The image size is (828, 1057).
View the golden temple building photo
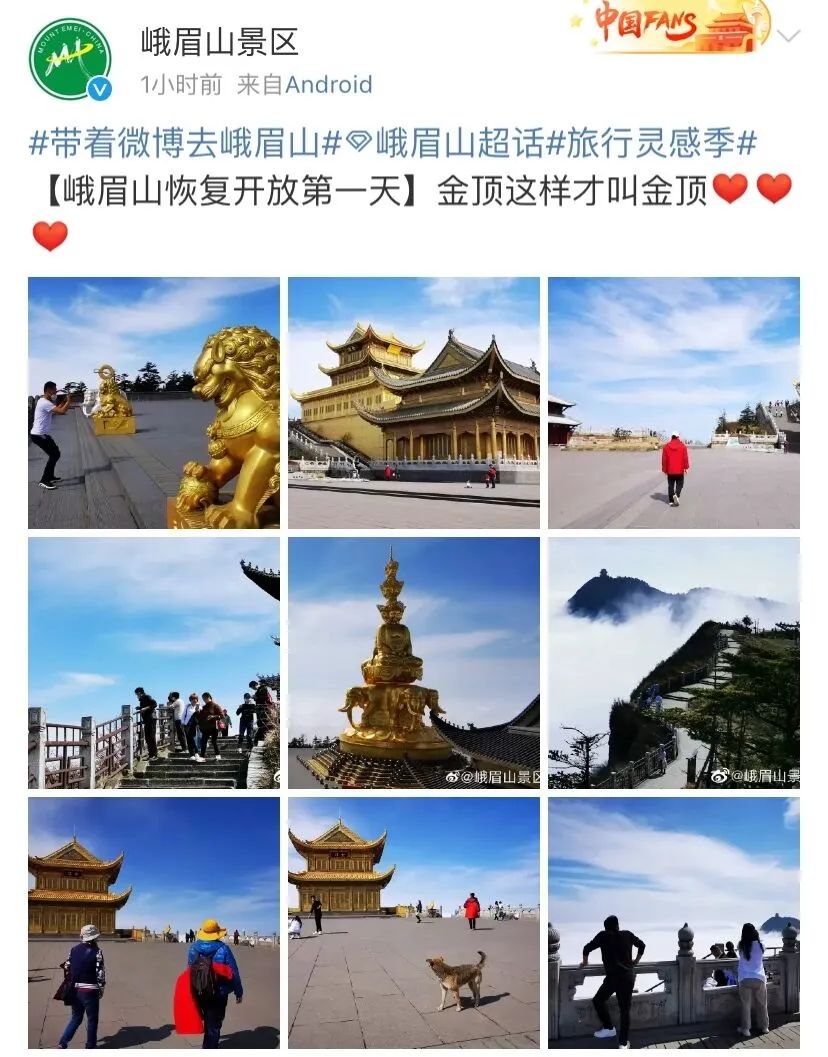pos(413,403)
